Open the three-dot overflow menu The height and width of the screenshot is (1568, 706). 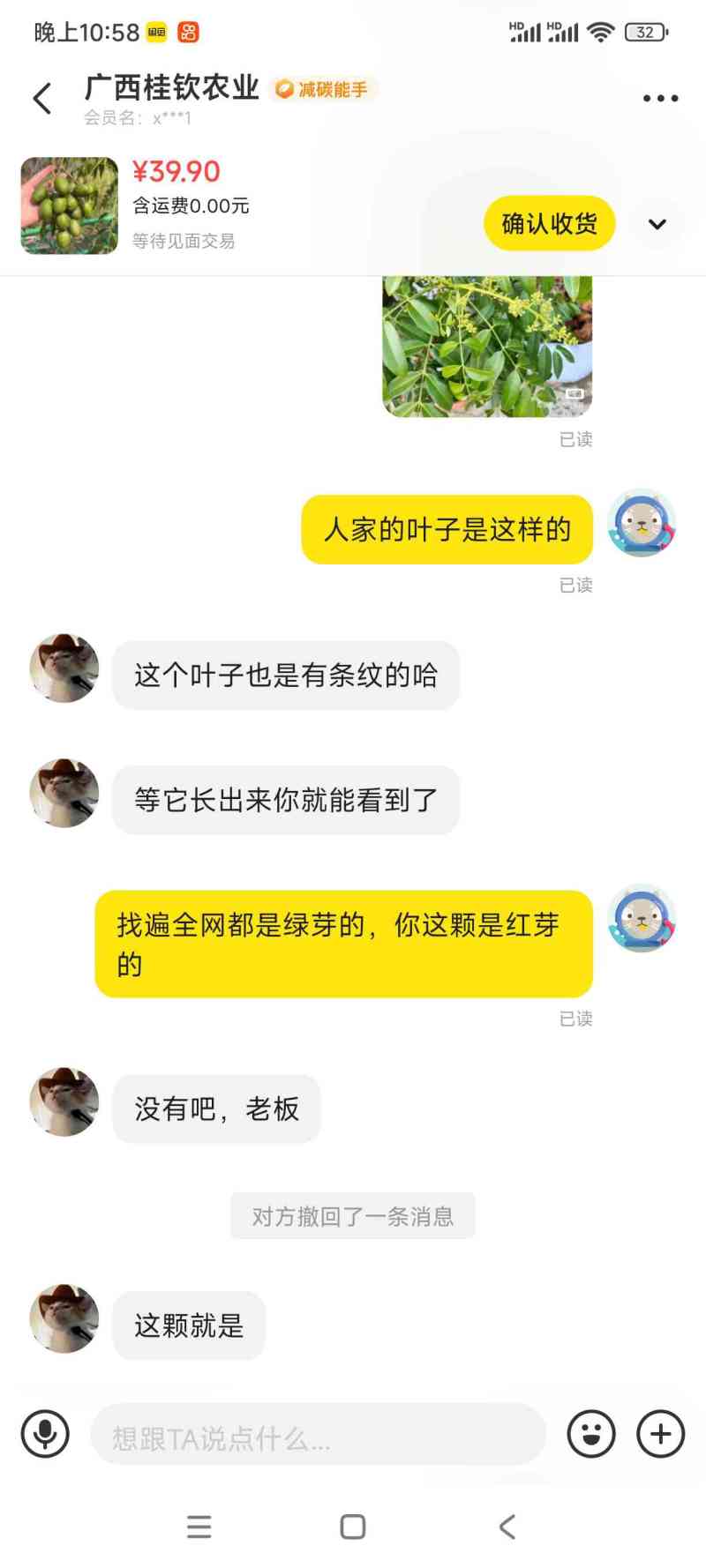click(x=660, y=98)
